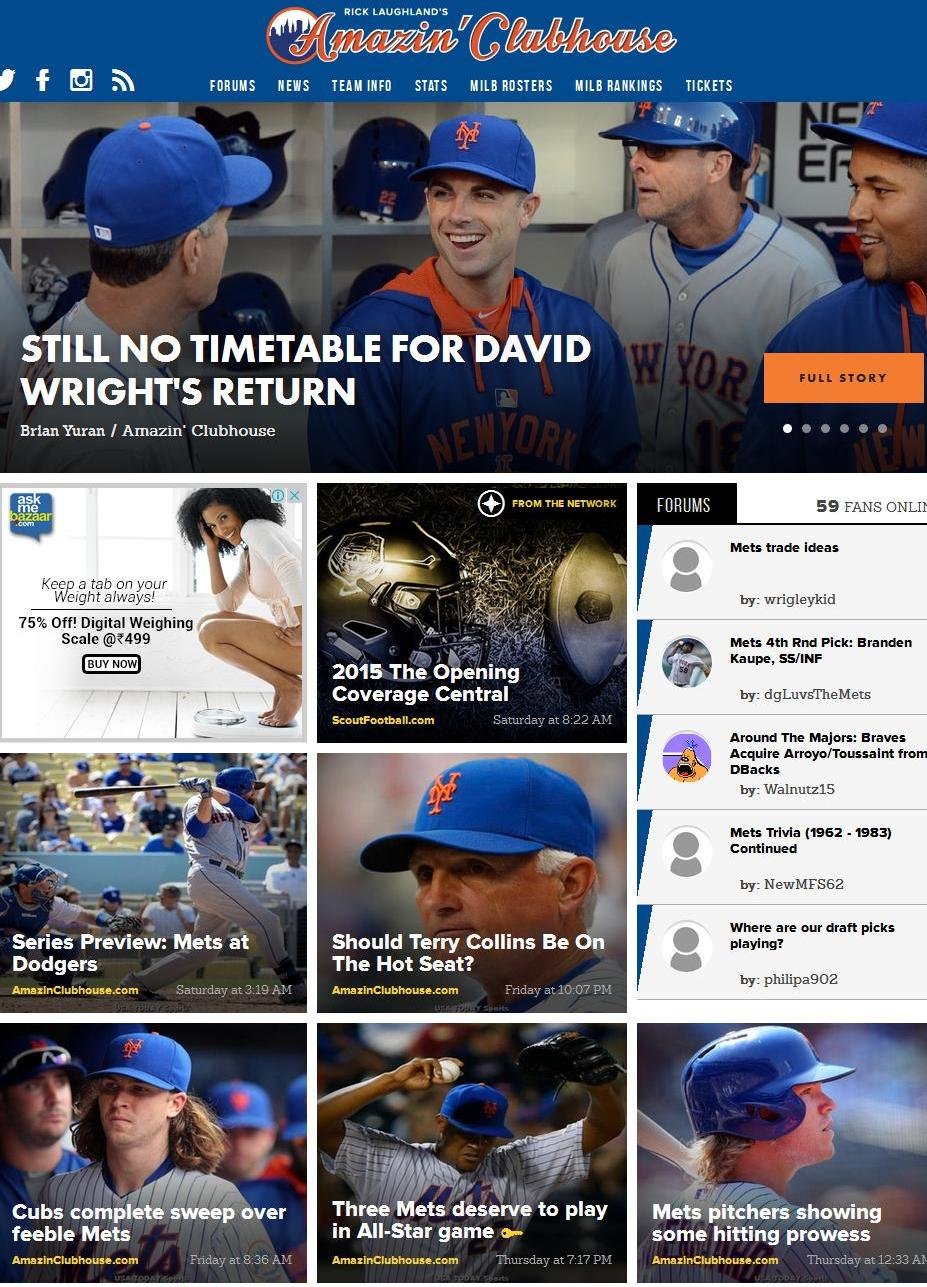Open the RSS feed icon
Viewport: 927px width, 1287px height.
pyautogui.click(x=122, y=81)
